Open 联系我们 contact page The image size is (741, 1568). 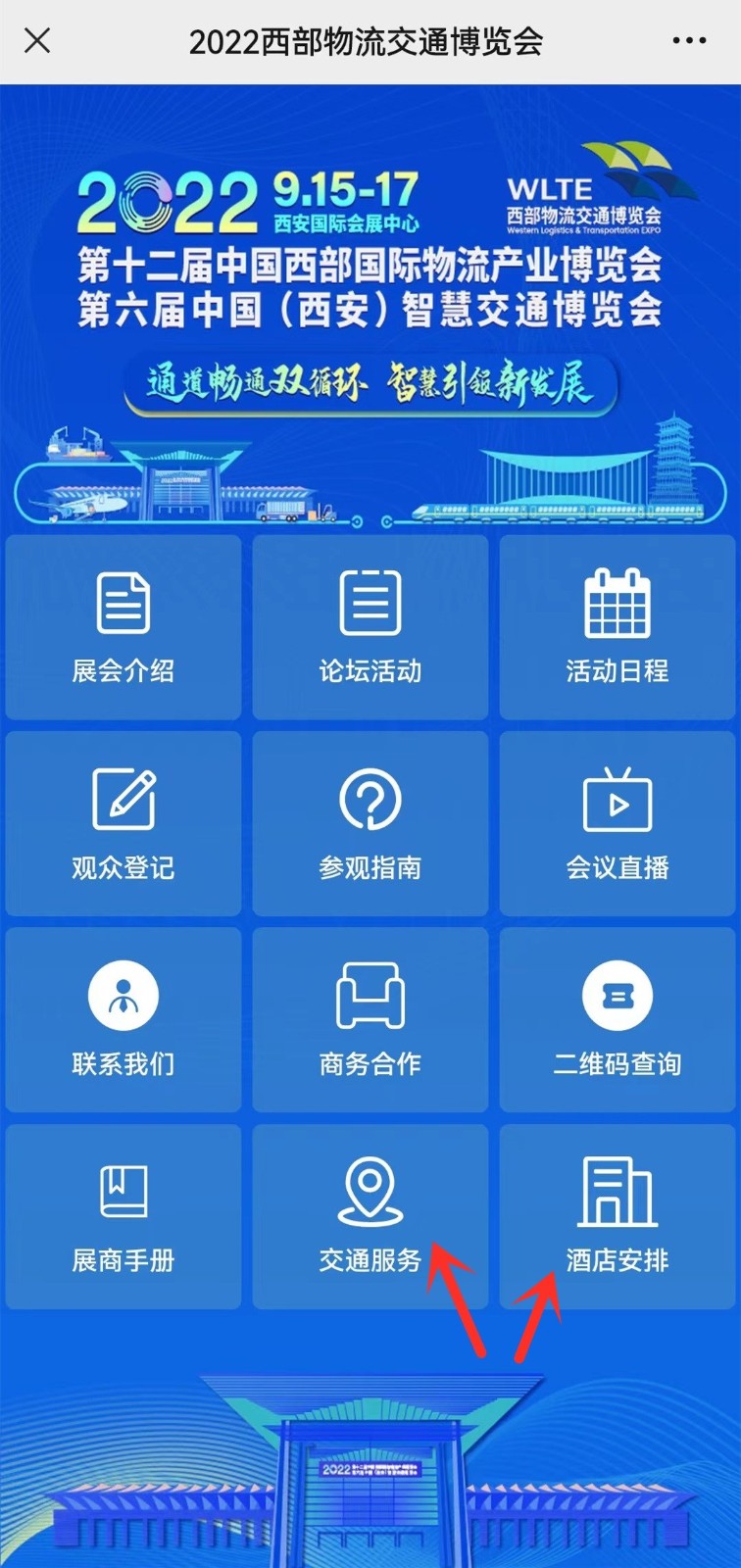point(123,1020)
